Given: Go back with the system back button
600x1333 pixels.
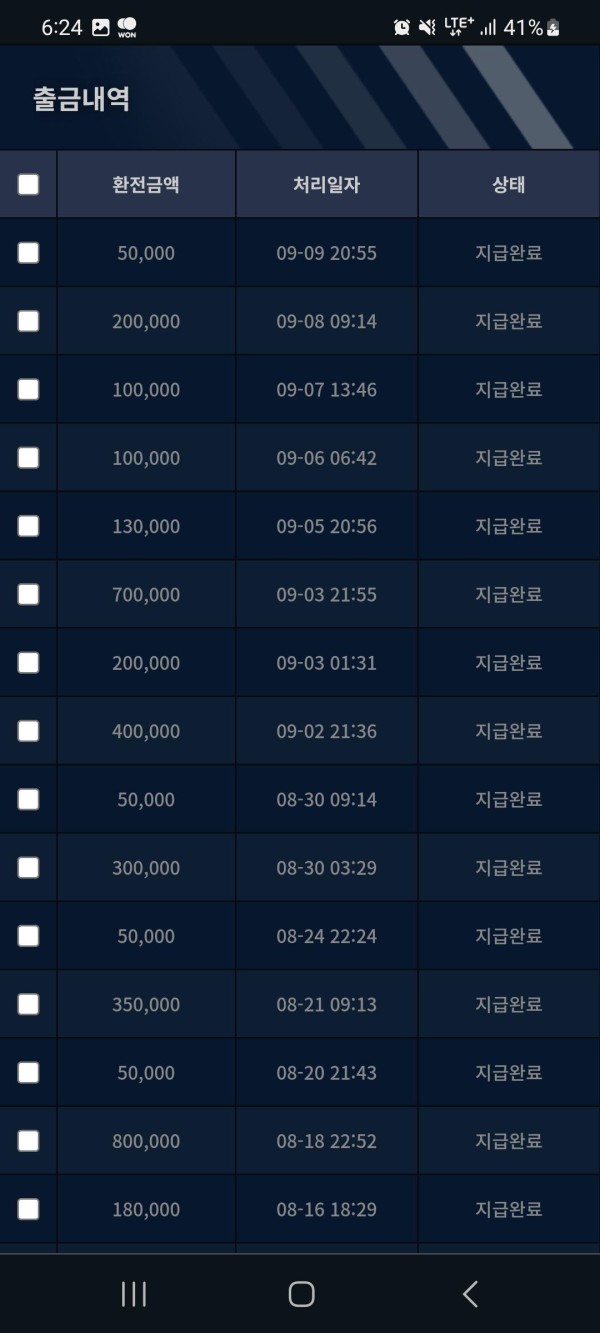Looking at the screenshot, I should pos(470,1294).
